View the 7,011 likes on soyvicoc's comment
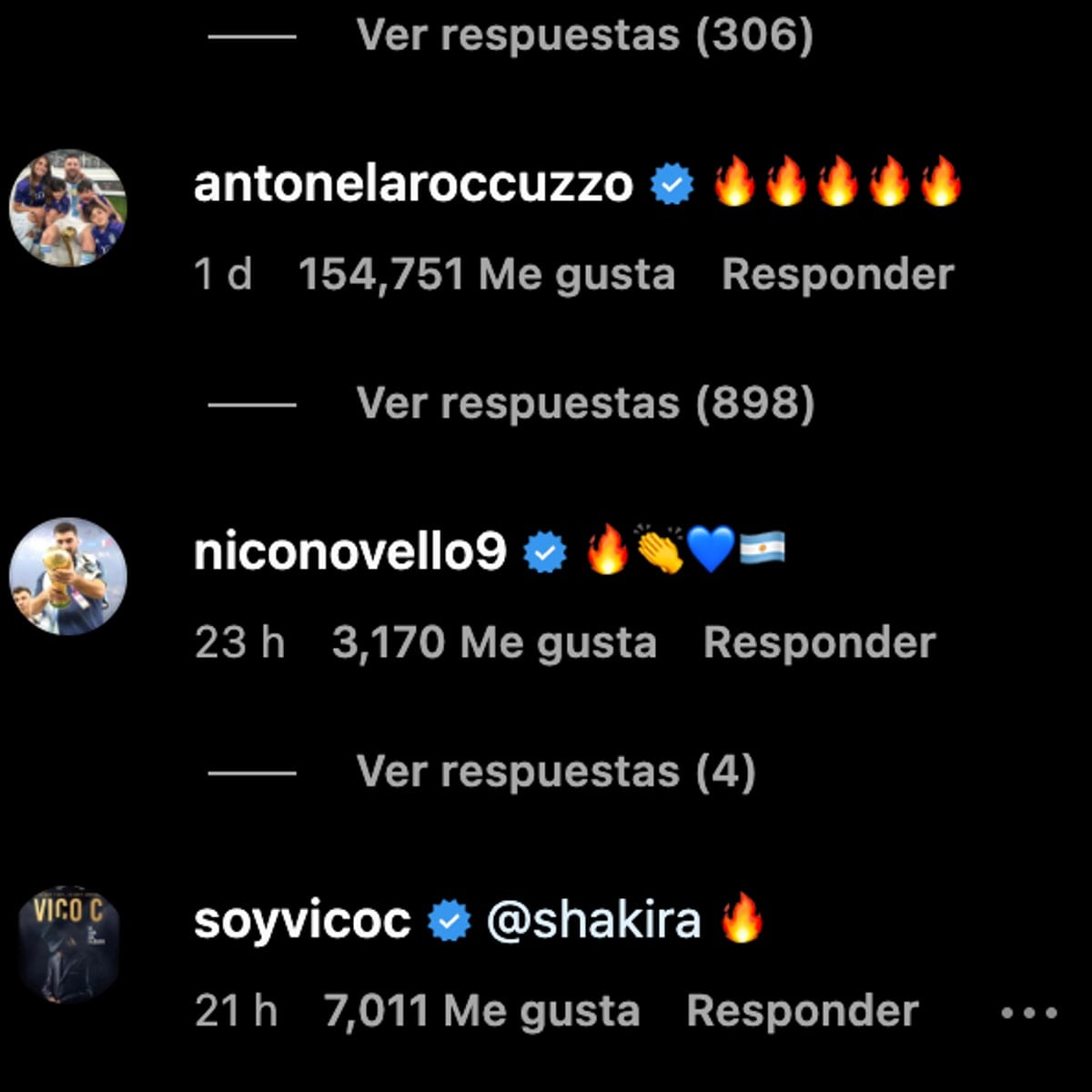Viewport: 1092px width, 1092px height. [x=481, y=1011]
